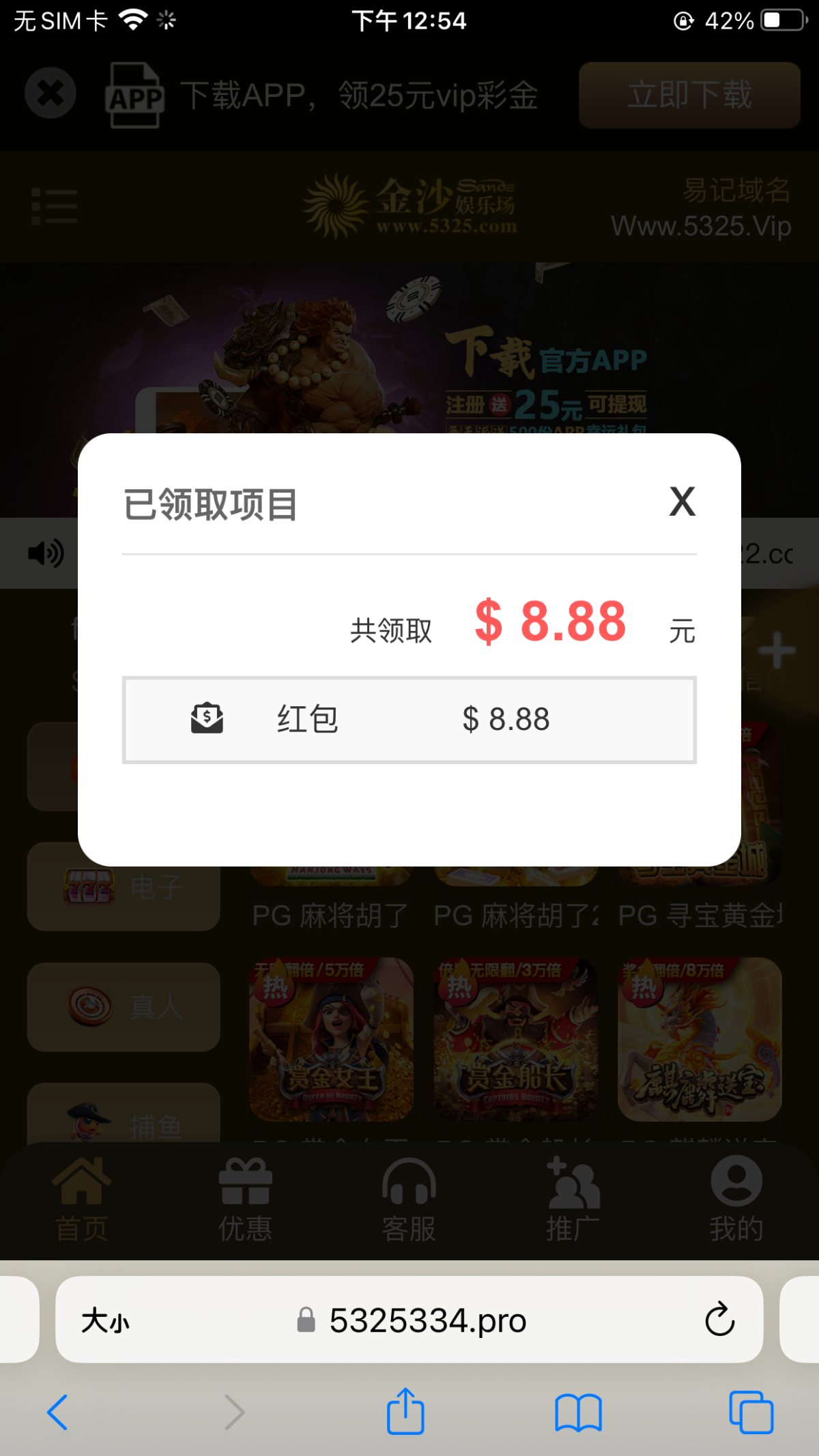The image size is (819, 1456).
Task: Share this webpage
Action: click(x=405, y=1412)
